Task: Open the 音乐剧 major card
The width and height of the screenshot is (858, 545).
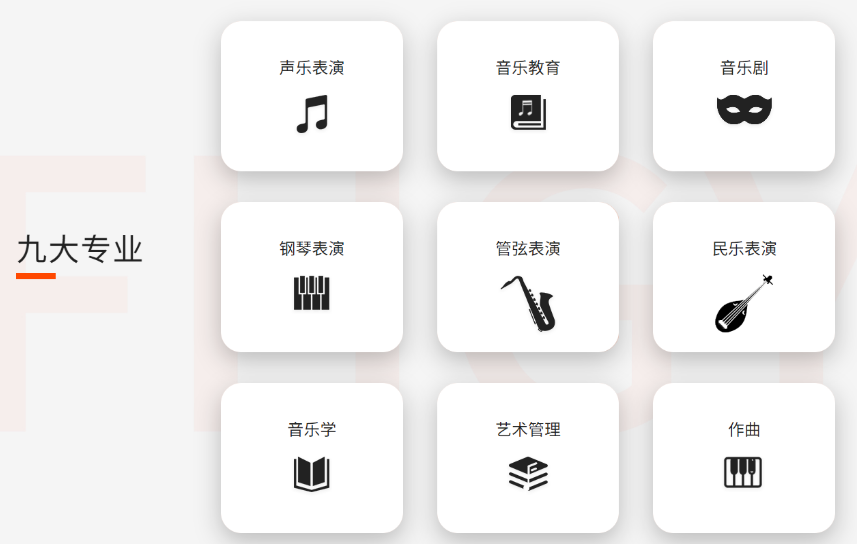Action: (x=743, y=96)
